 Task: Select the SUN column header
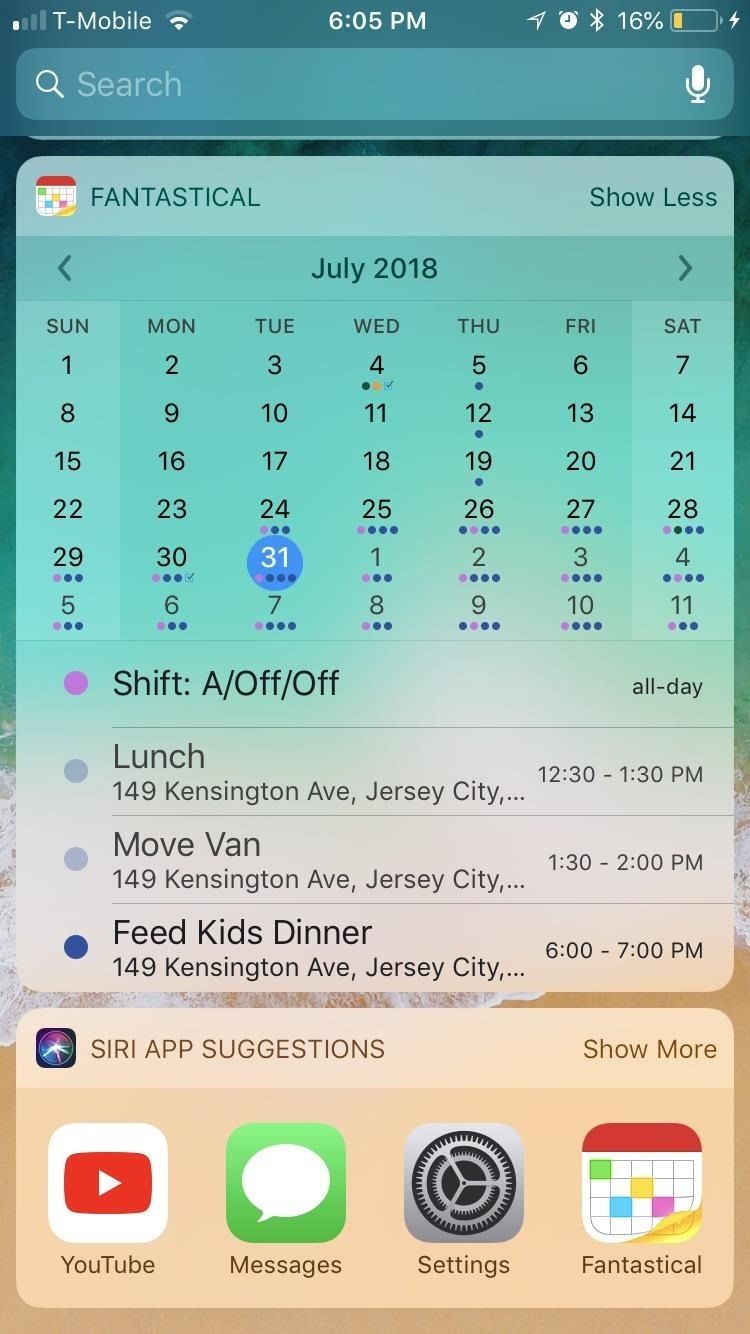tap(67, 325)
